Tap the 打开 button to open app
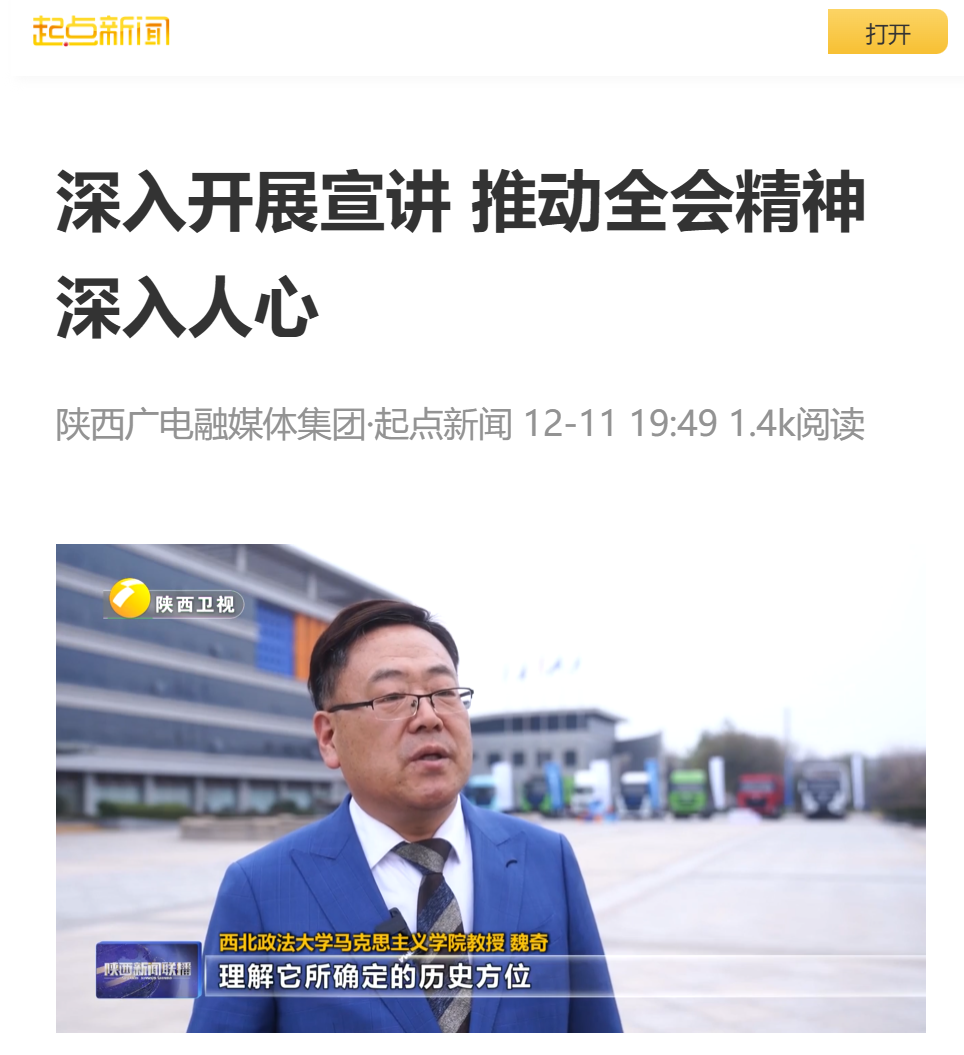The height and width of the screenshot is (1055, 964). pos(887,32)
